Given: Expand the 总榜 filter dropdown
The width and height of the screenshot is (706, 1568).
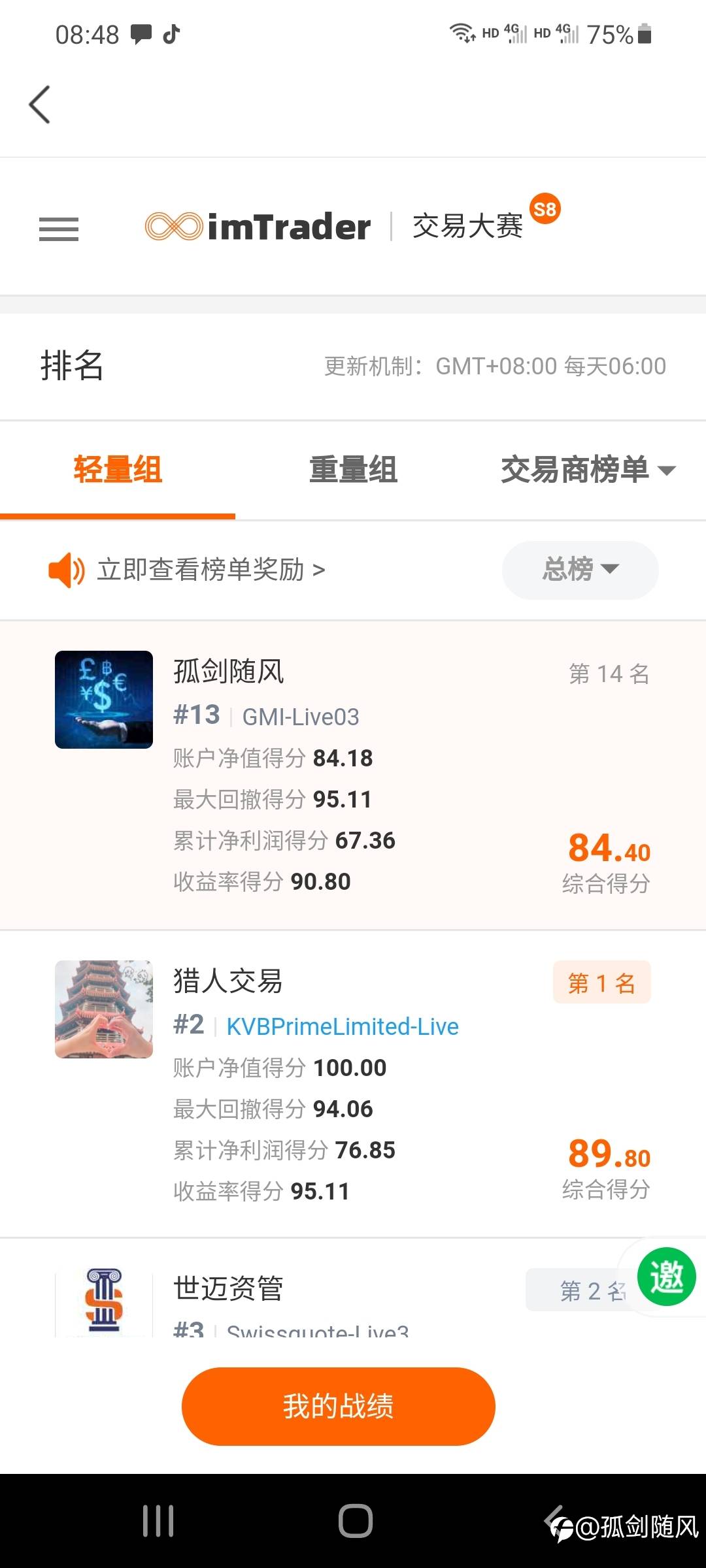Looking at the screenshot, I should tap(580, 570).
